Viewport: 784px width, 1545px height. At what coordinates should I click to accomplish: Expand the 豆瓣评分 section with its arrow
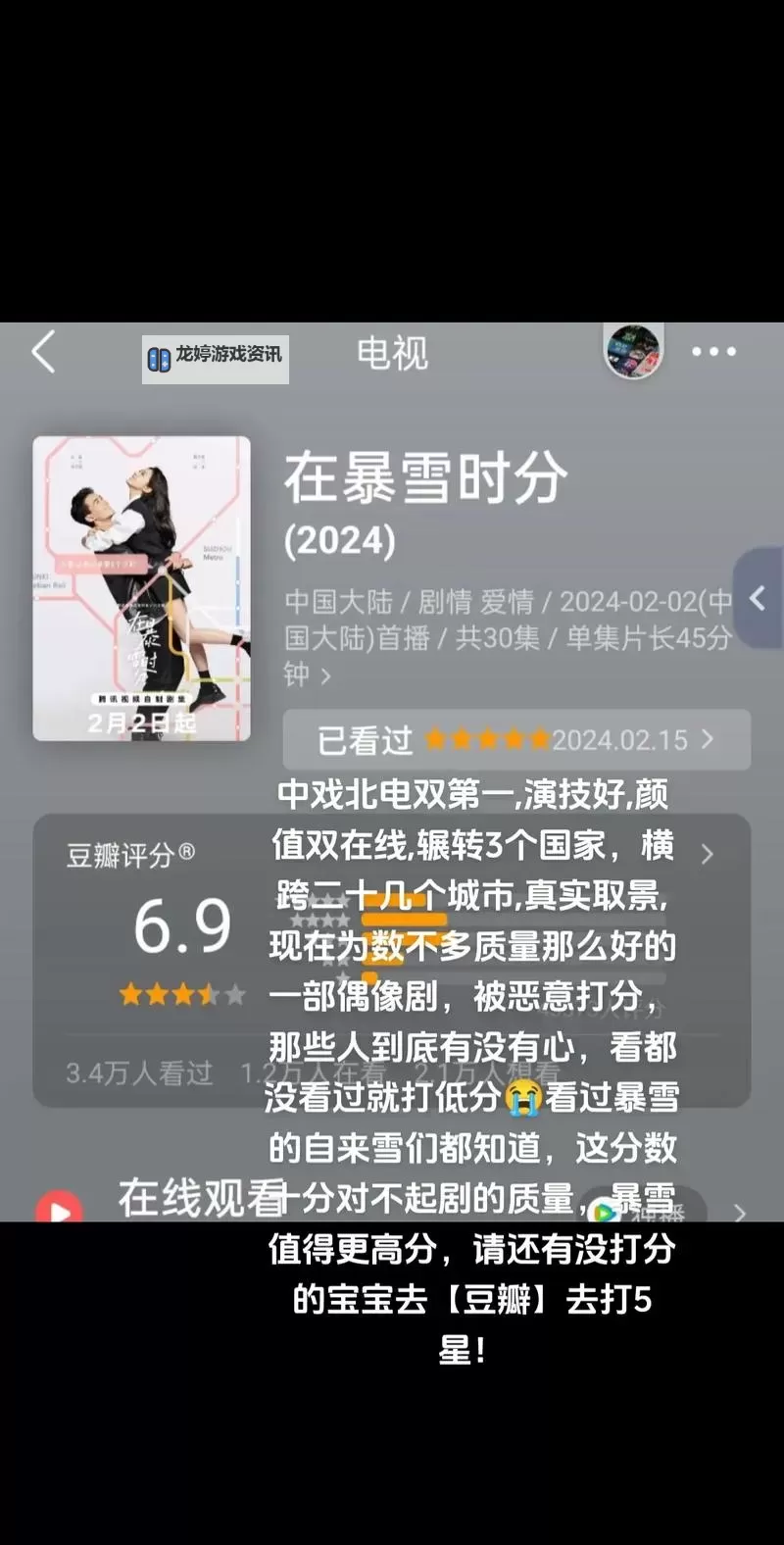[x=708, y=854]
